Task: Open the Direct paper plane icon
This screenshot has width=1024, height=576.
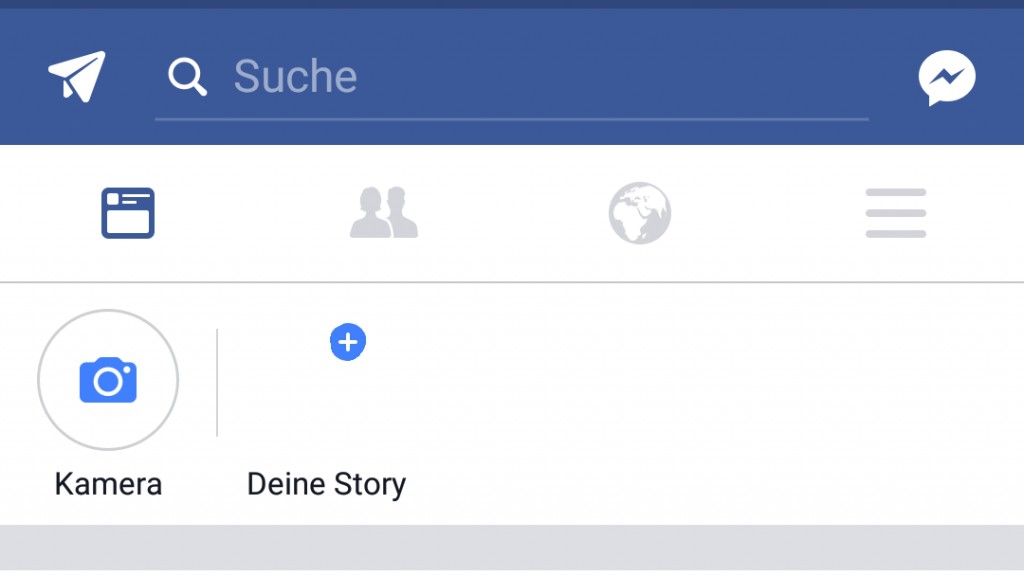Action: 76,76
